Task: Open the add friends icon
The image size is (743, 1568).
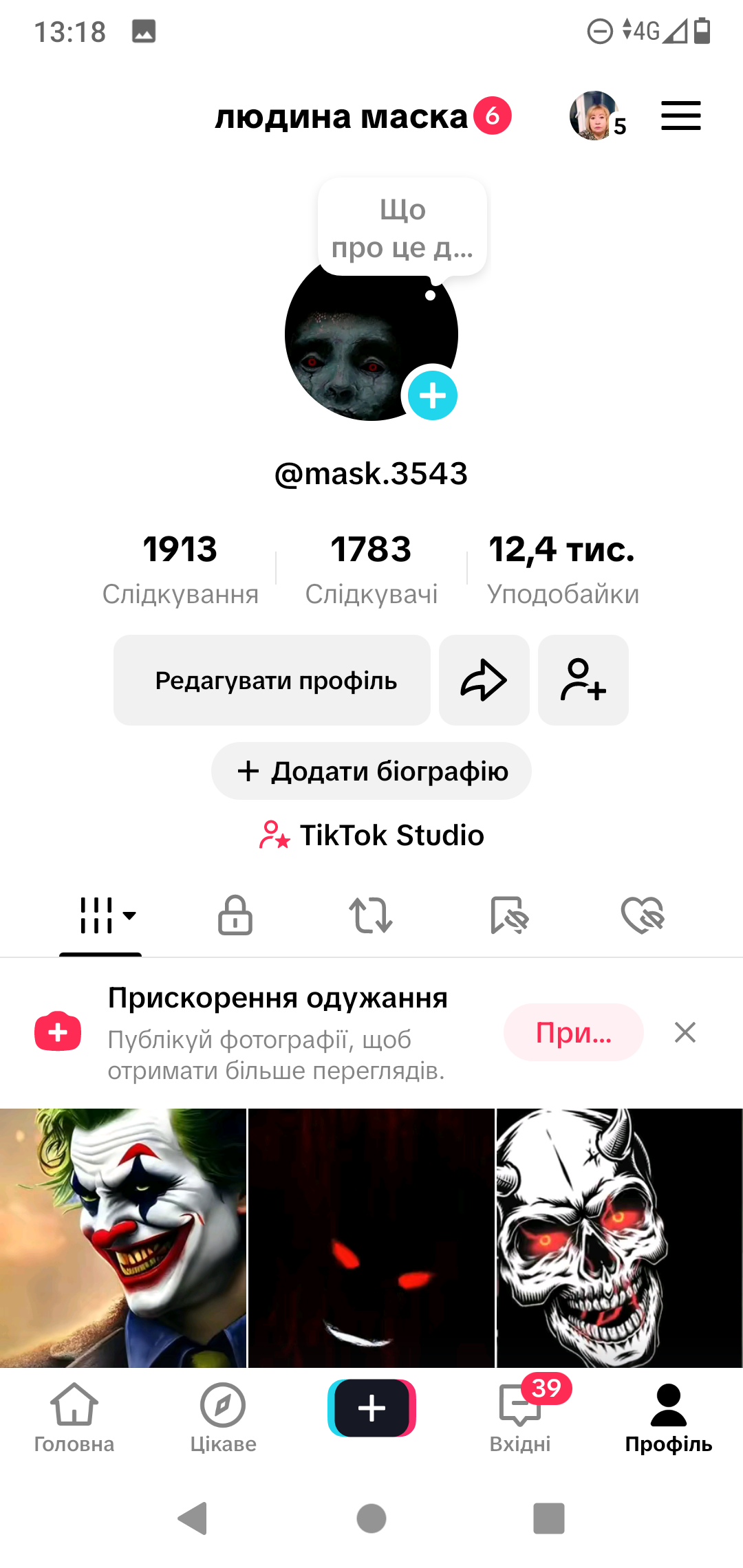Action: click(x=583, y=680)
